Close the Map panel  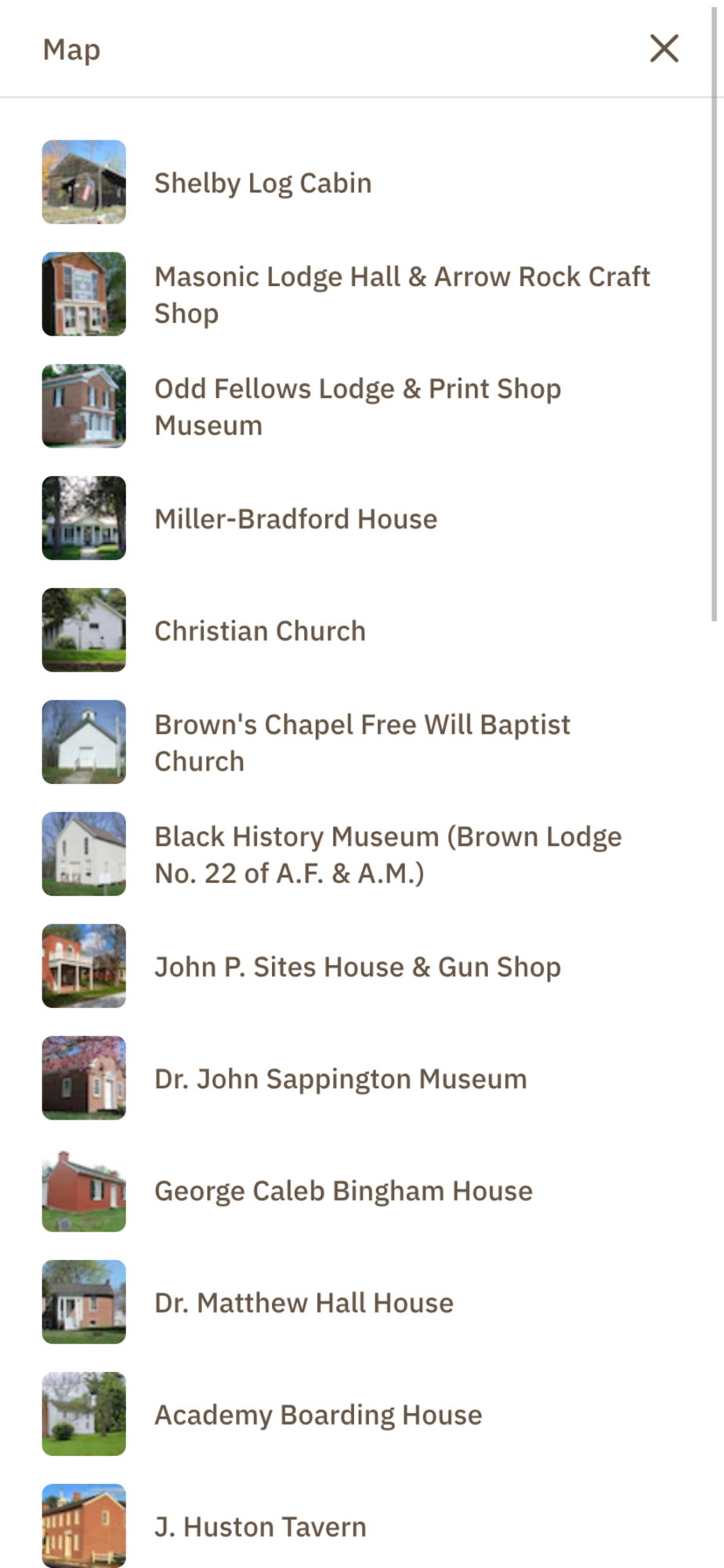[x=664, y=49]
